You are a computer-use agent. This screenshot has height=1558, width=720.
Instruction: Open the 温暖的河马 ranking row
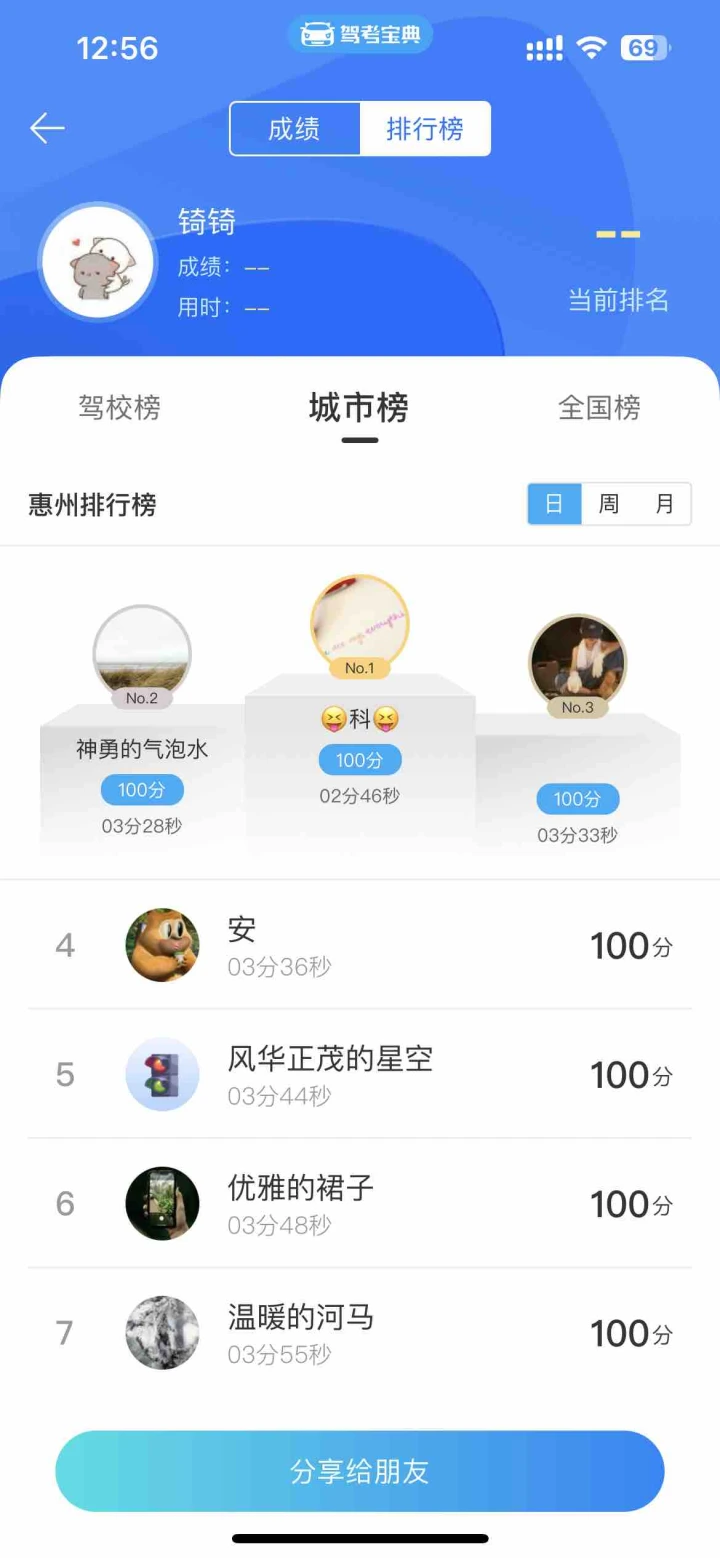pos(360,1332)
